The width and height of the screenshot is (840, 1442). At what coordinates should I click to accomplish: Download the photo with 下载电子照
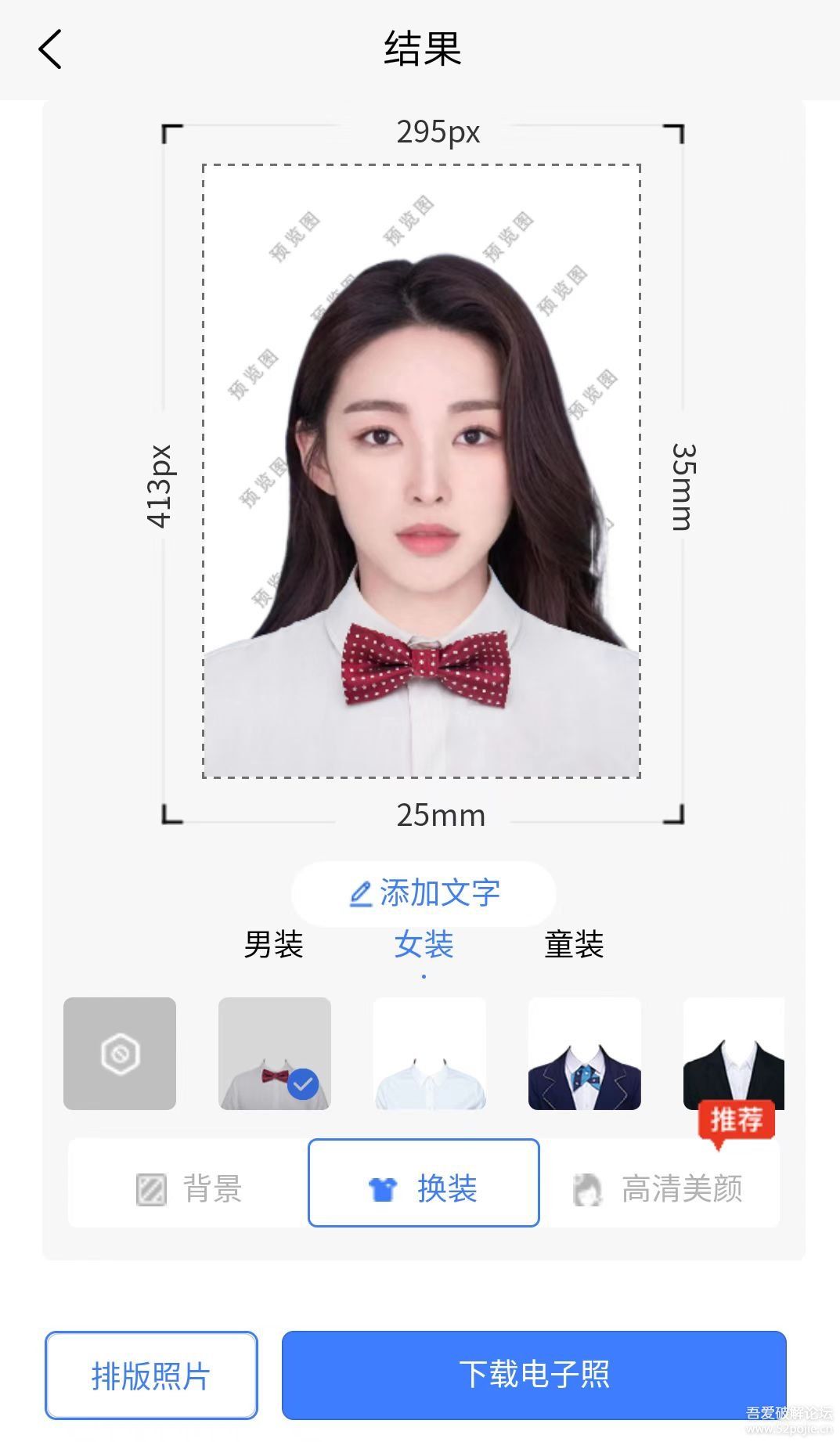534,1375
